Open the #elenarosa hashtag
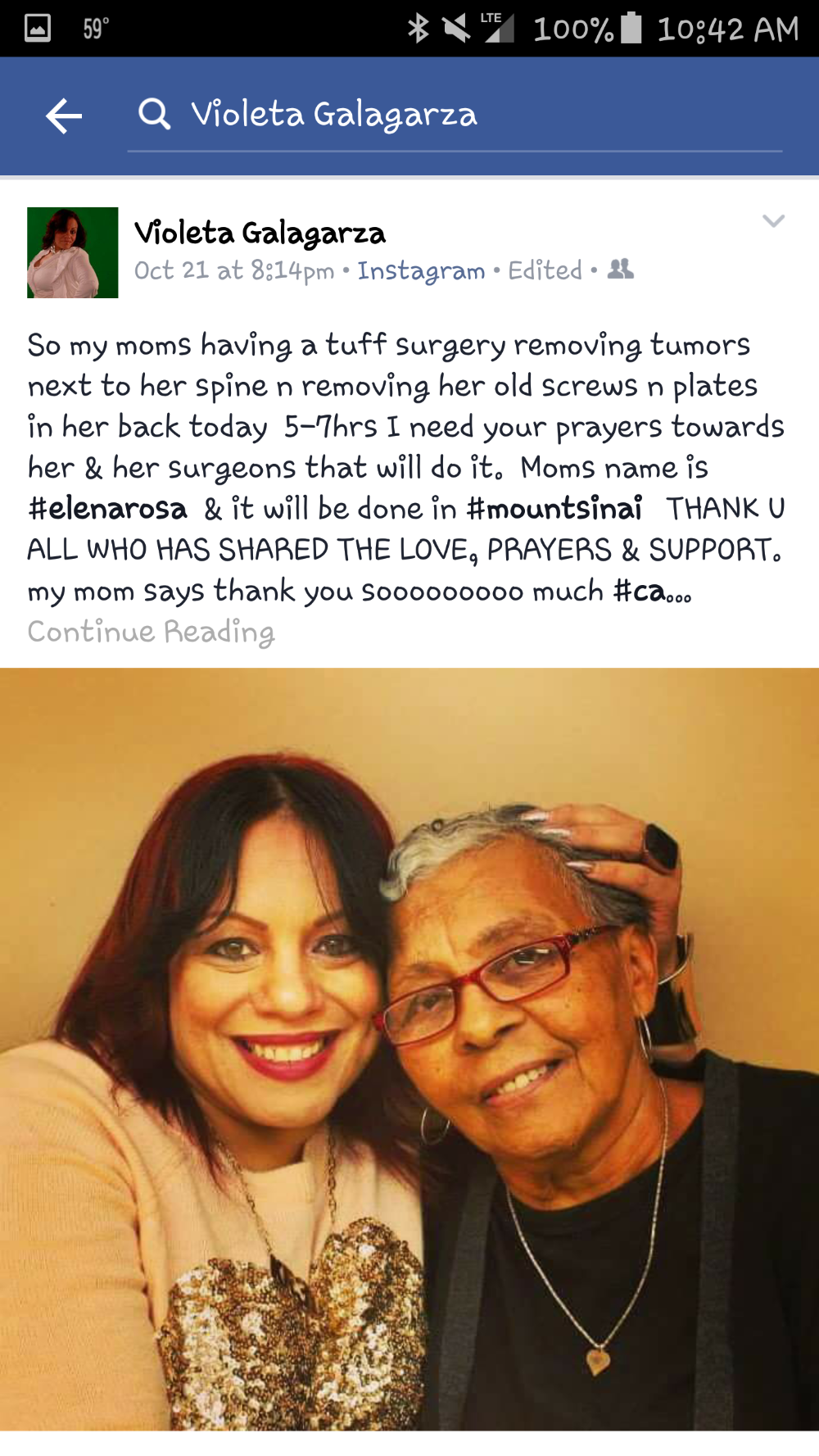This screenshot has height=1456, width=819. 107,509
